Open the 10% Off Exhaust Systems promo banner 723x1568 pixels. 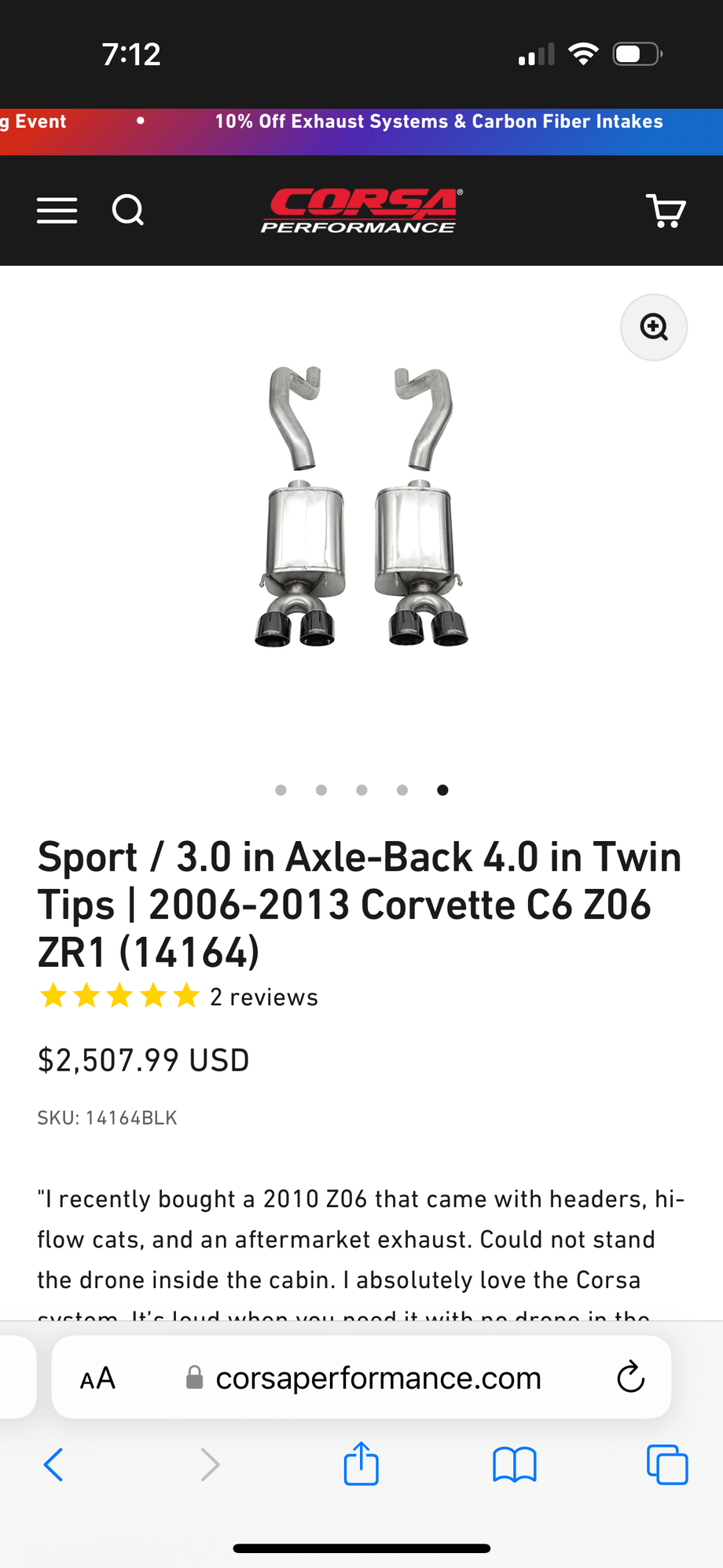439,122
